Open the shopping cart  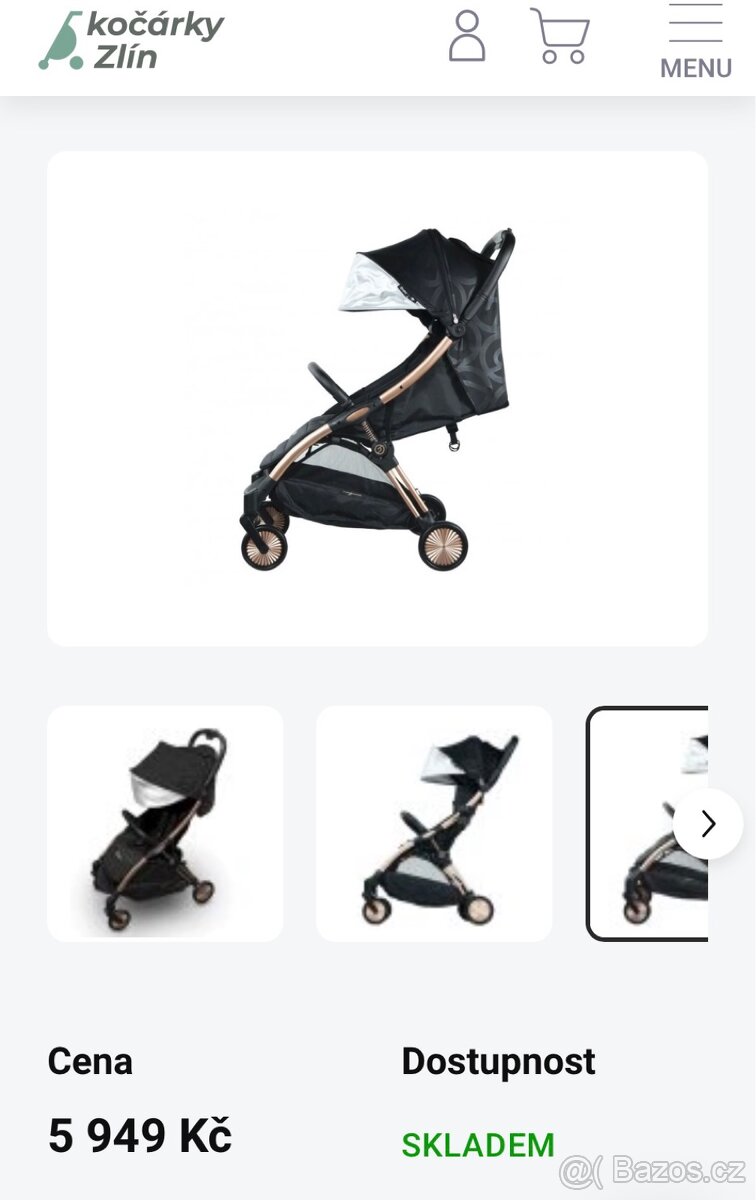[560, 37]
